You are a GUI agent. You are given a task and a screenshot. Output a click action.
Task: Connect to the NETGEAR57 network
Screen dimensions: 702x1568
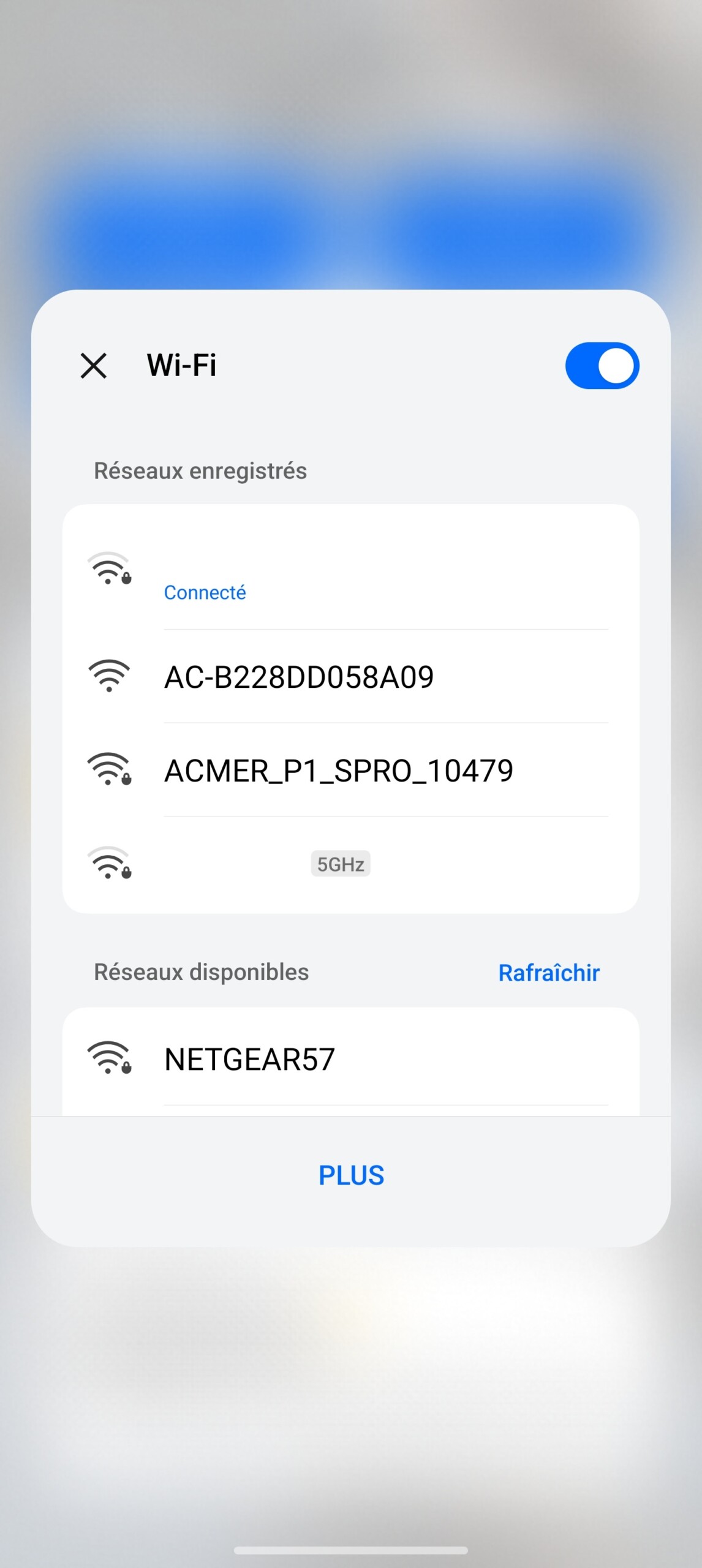pyautogui.click(x=350, y=1059)
